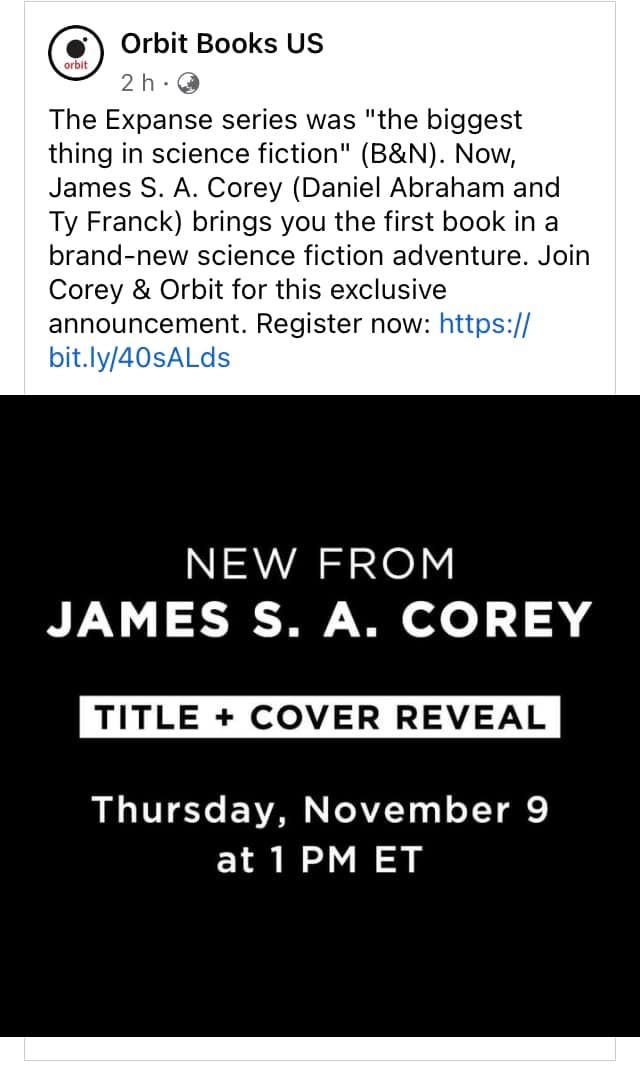Open the Orbit Books US profile picture

click(76, 54)
